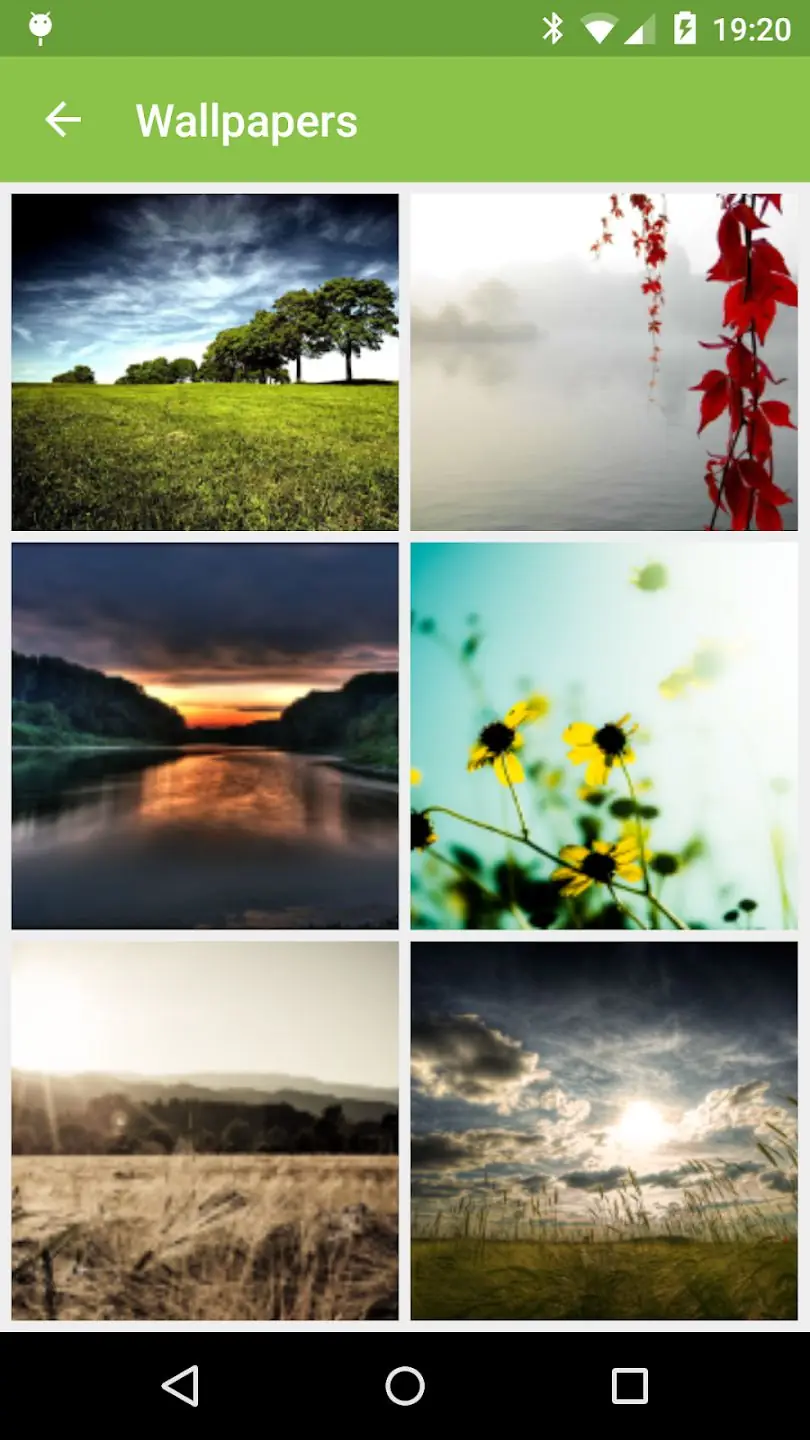The image size is (810, 1440).
Task: Open the green meadow with trees wallpaper
Action: (x=205, y=362)
